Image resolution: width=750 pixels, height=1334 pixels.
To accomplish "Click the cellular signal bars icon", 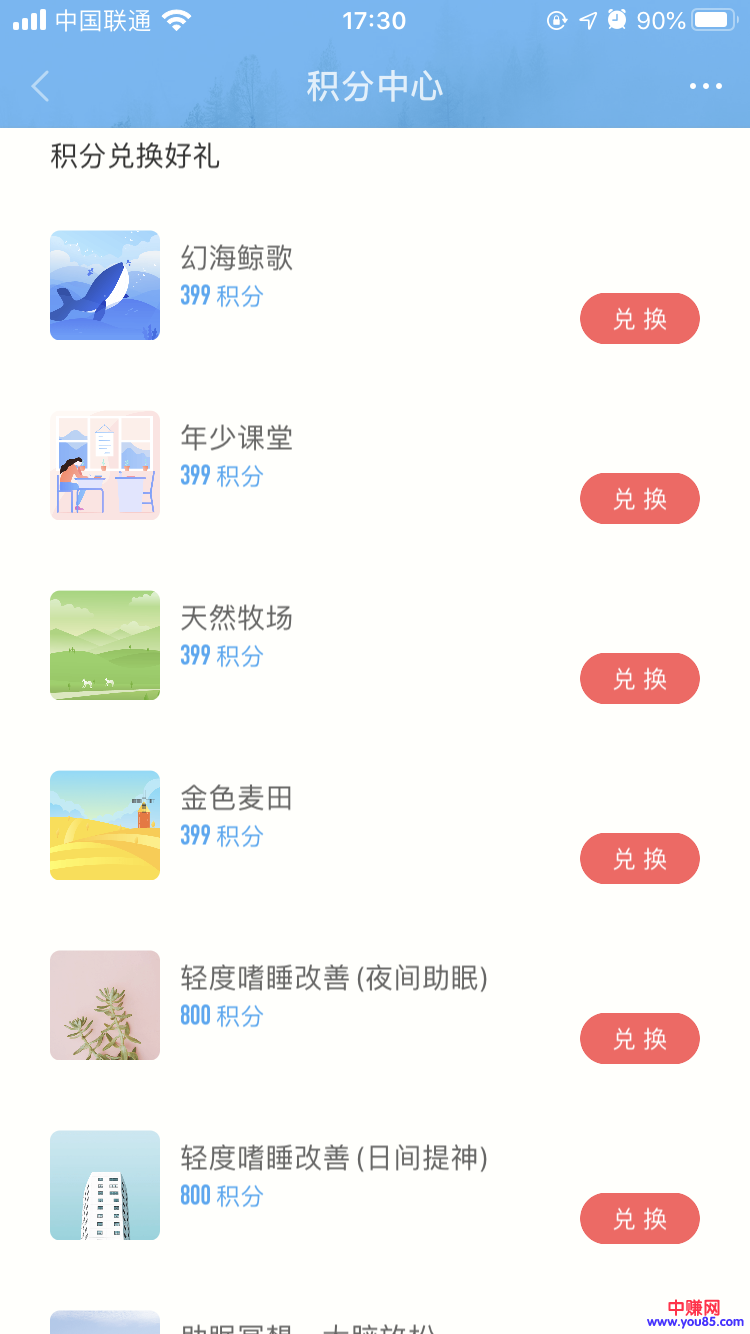I will point(30,18).
